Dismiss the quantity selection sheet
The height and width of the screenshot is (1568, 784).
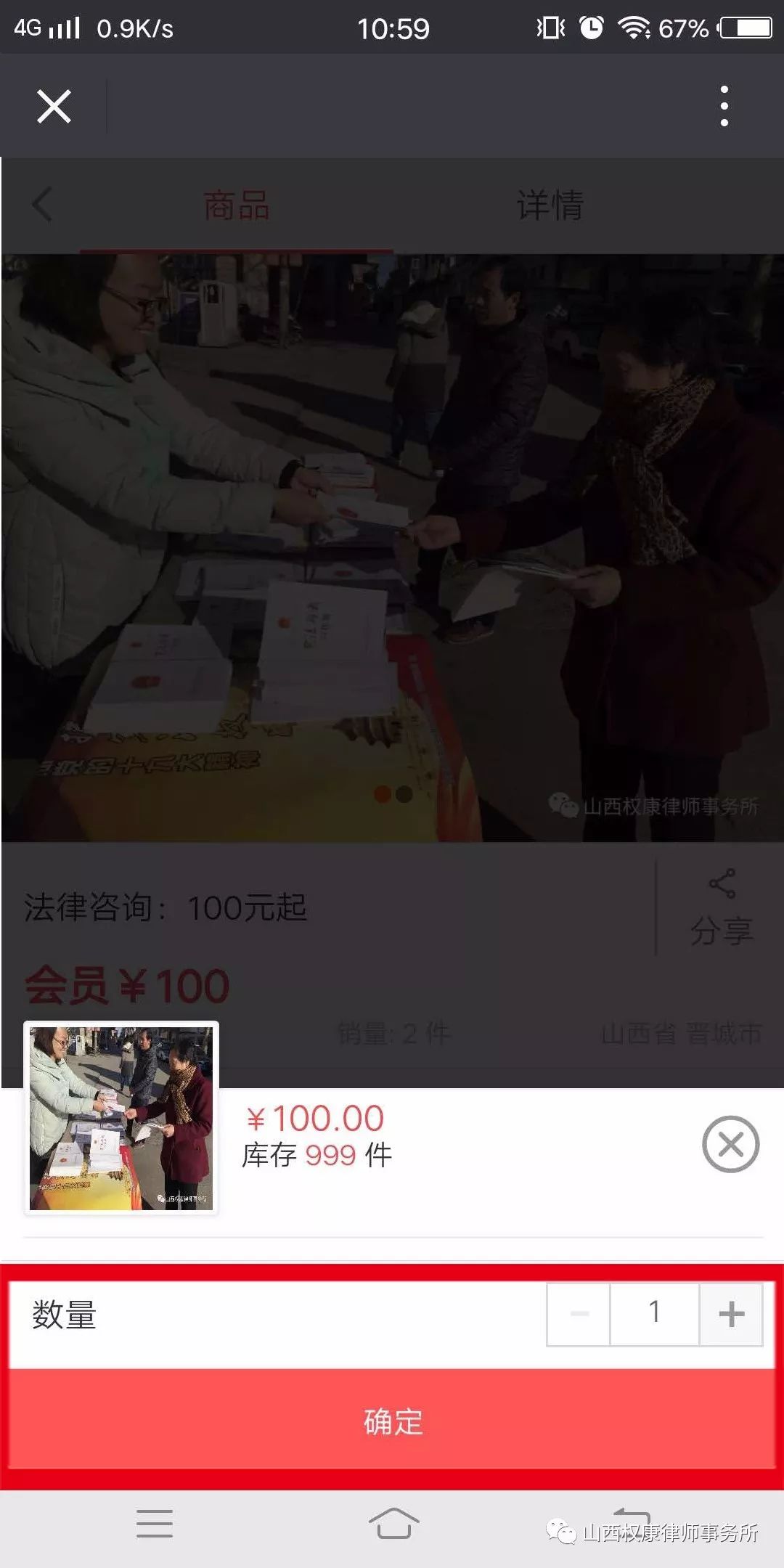click(730, 1144)
